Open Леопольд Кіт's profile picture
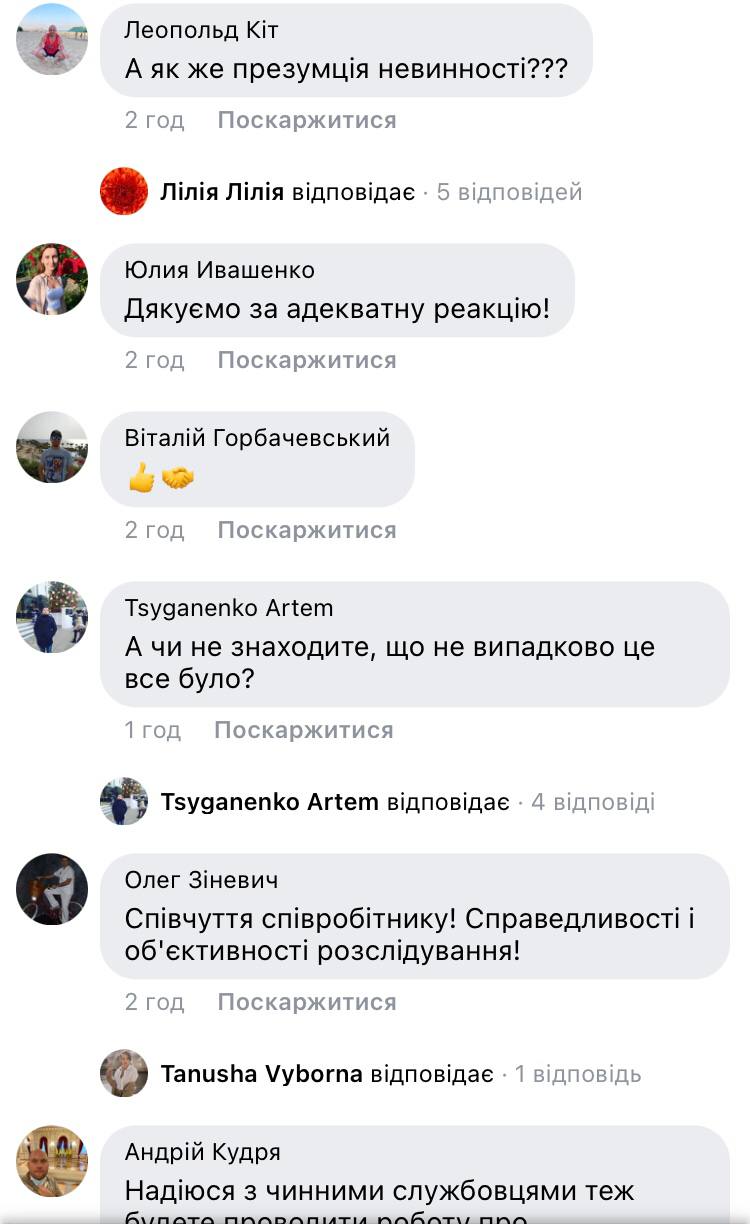The image size is (750, 1224). [52, 39]
